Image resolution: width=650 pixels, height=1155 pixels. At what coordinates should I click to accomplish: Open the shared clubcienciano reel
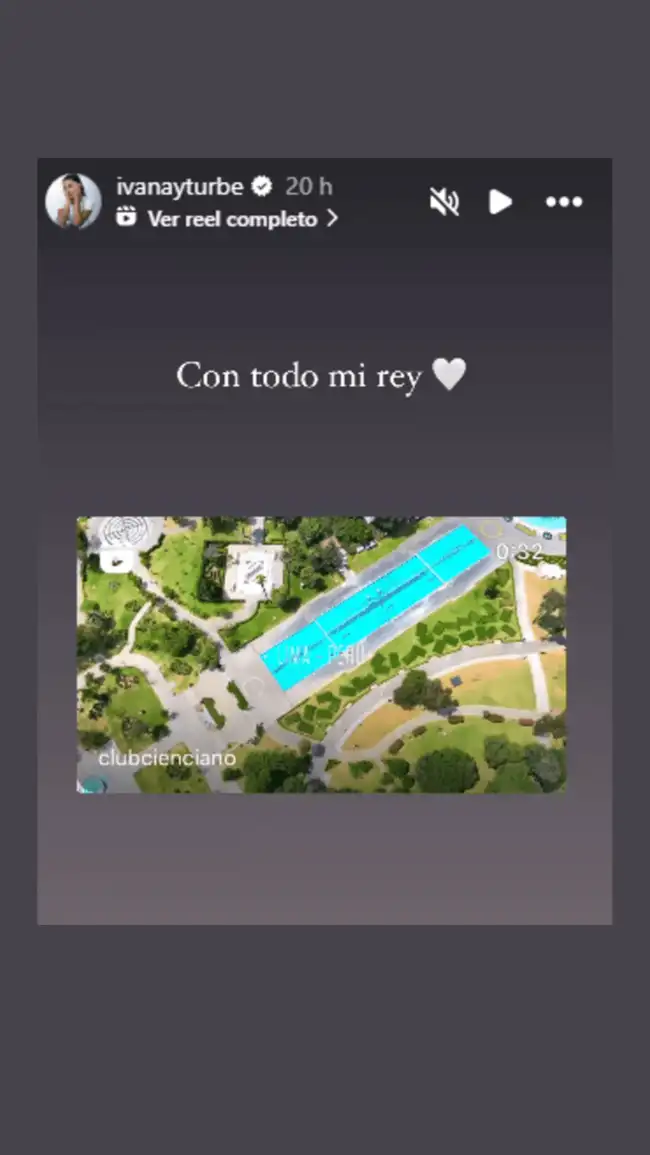pos(321,654)
